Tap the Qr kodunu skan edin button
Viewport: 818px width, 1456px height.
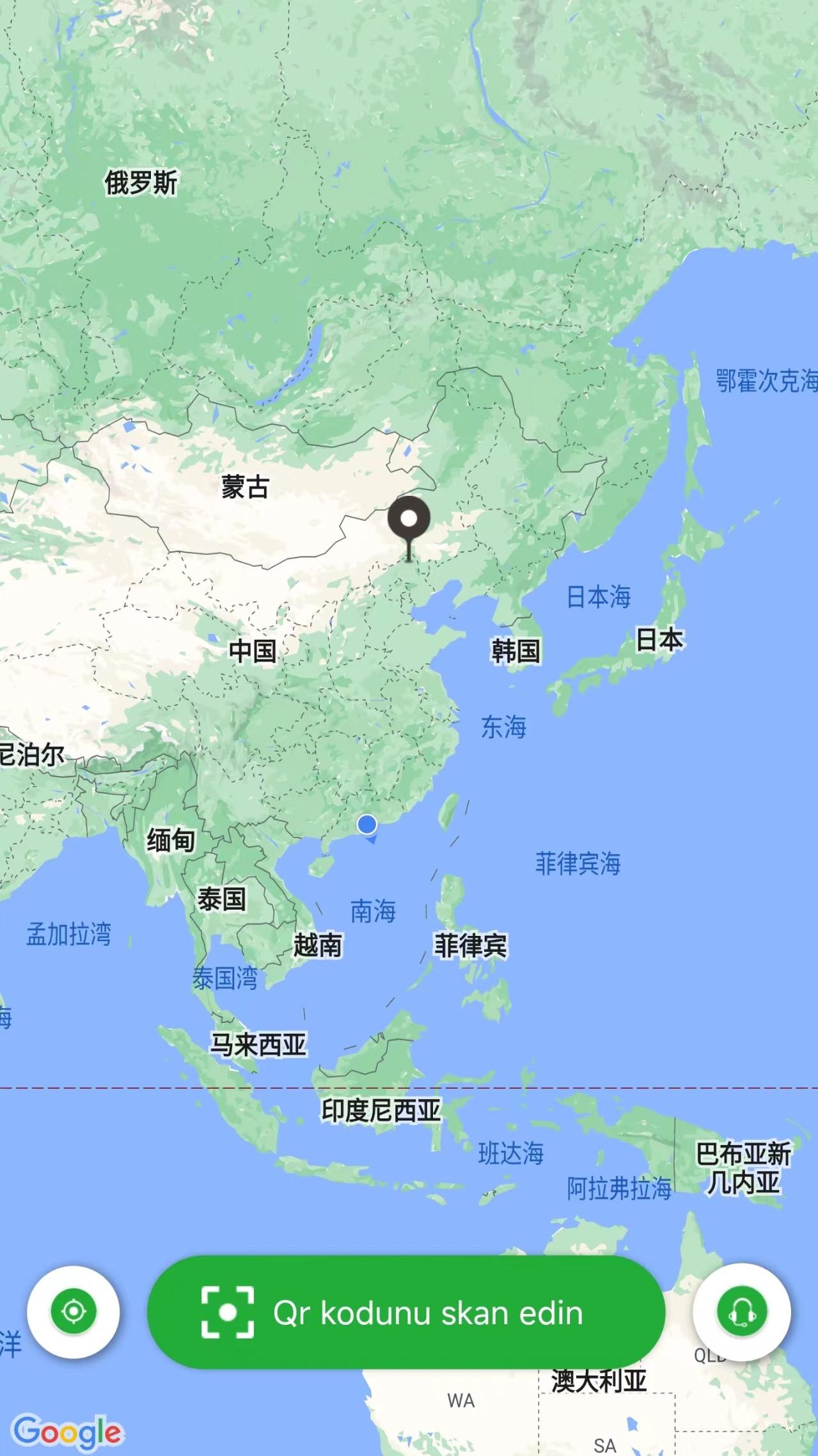406,1313
